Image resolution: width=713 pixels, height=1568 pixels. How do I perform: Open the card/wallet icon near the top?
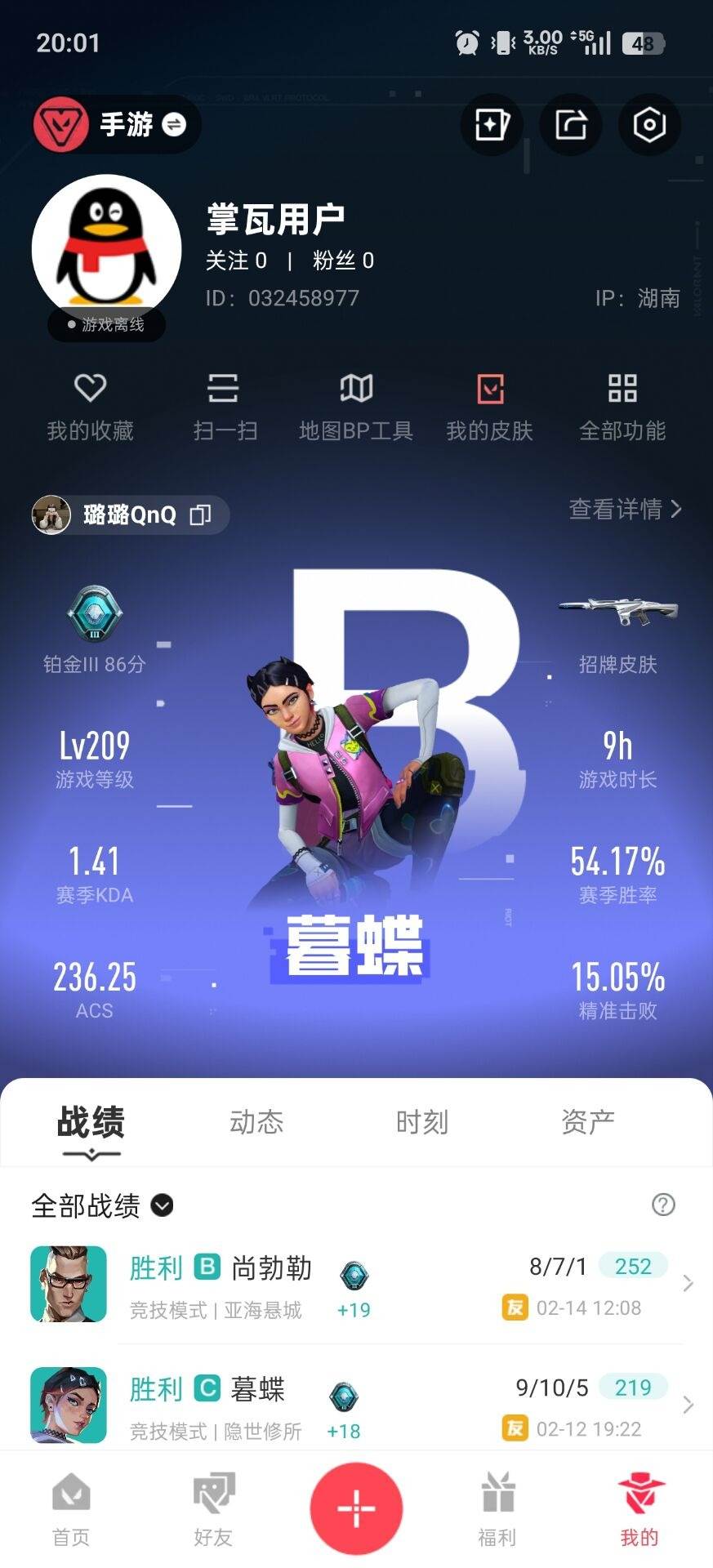pyautogui.click(x=491, y=124)
